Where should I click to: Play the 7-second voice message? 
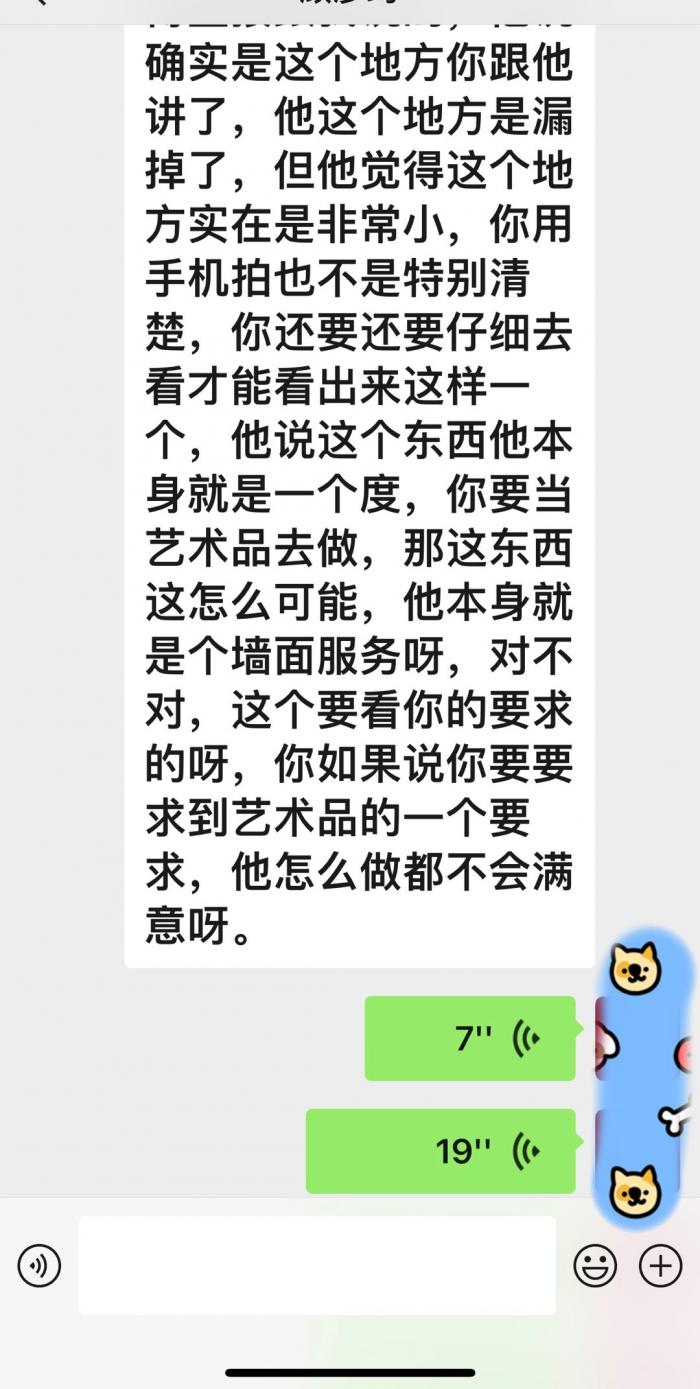[x=470, y=1038]
